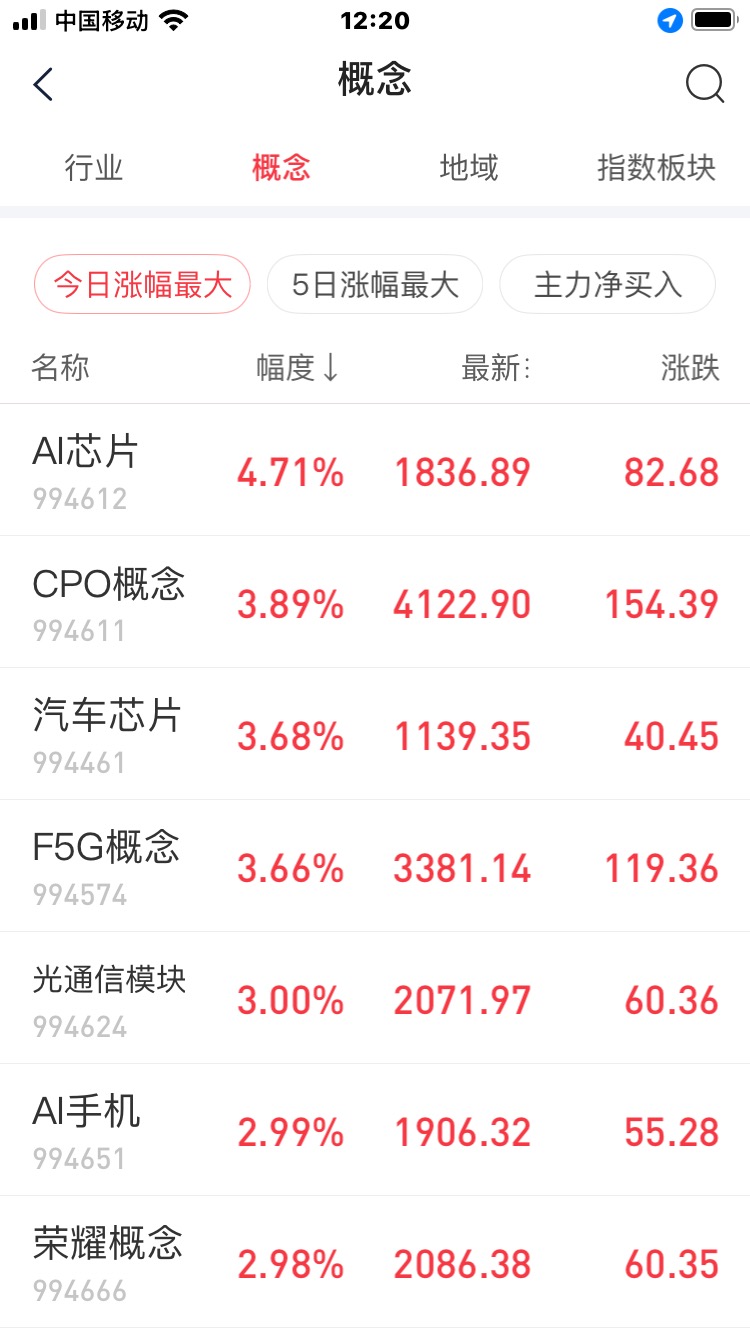Open the AI芯片 concept row

tap(375, 470)
